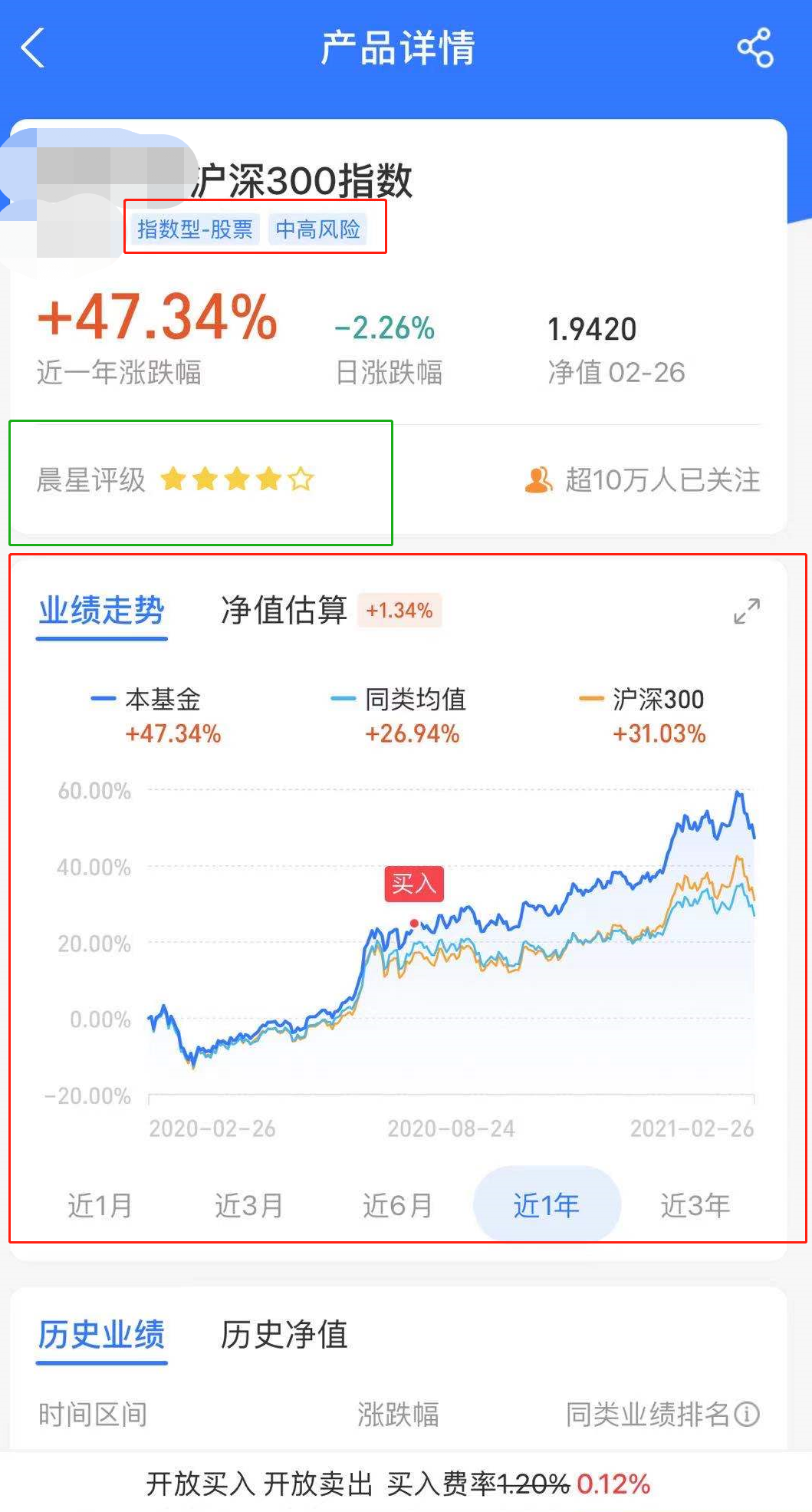Show 近3月 performance range
The image size is (812, 1512).
pyautogui.click(x=248, y=1205)
